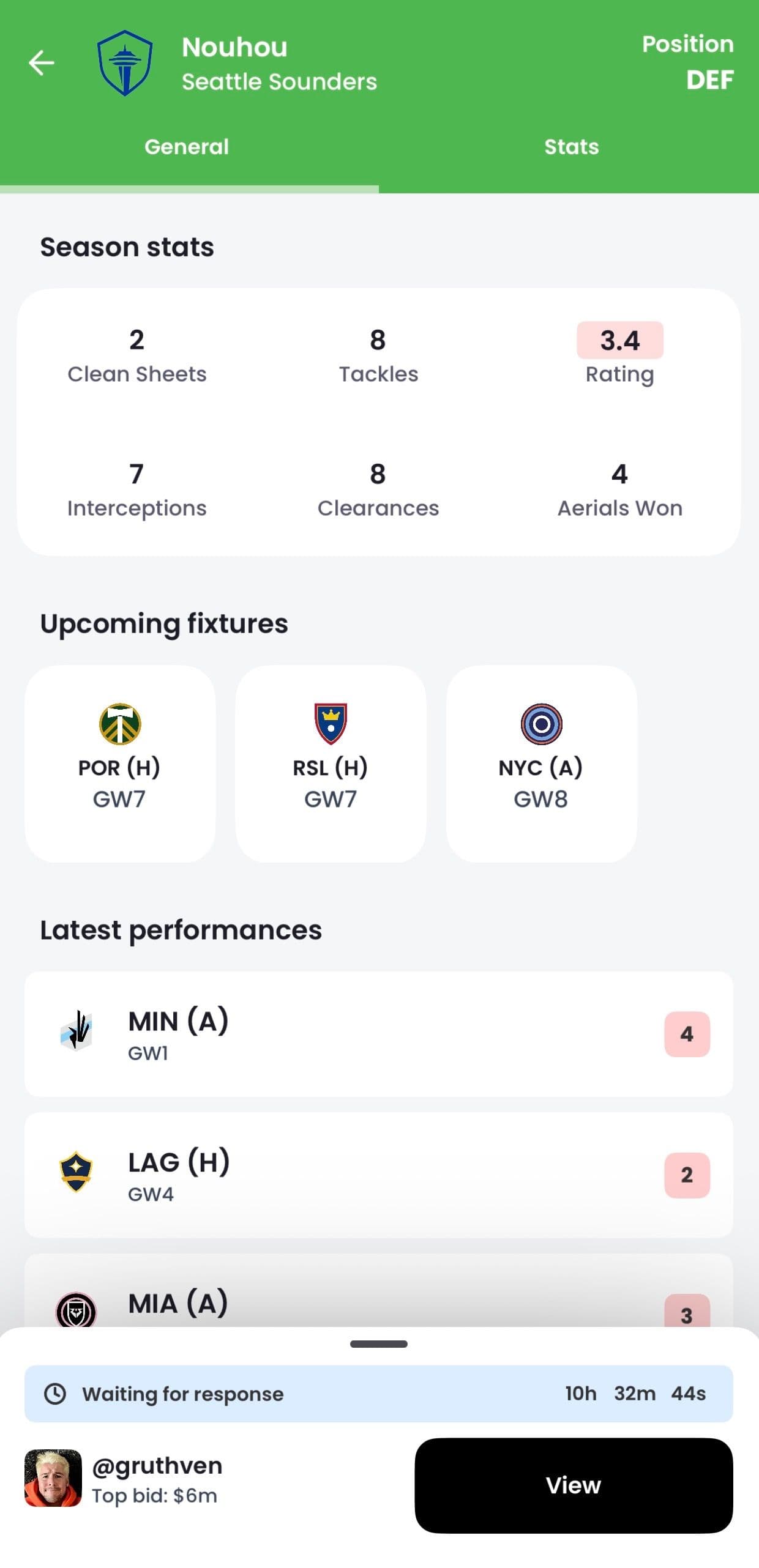Open the MIN (A) GW1 performance
This screenshot has height=1568, width=759.
coord(378,1034)
